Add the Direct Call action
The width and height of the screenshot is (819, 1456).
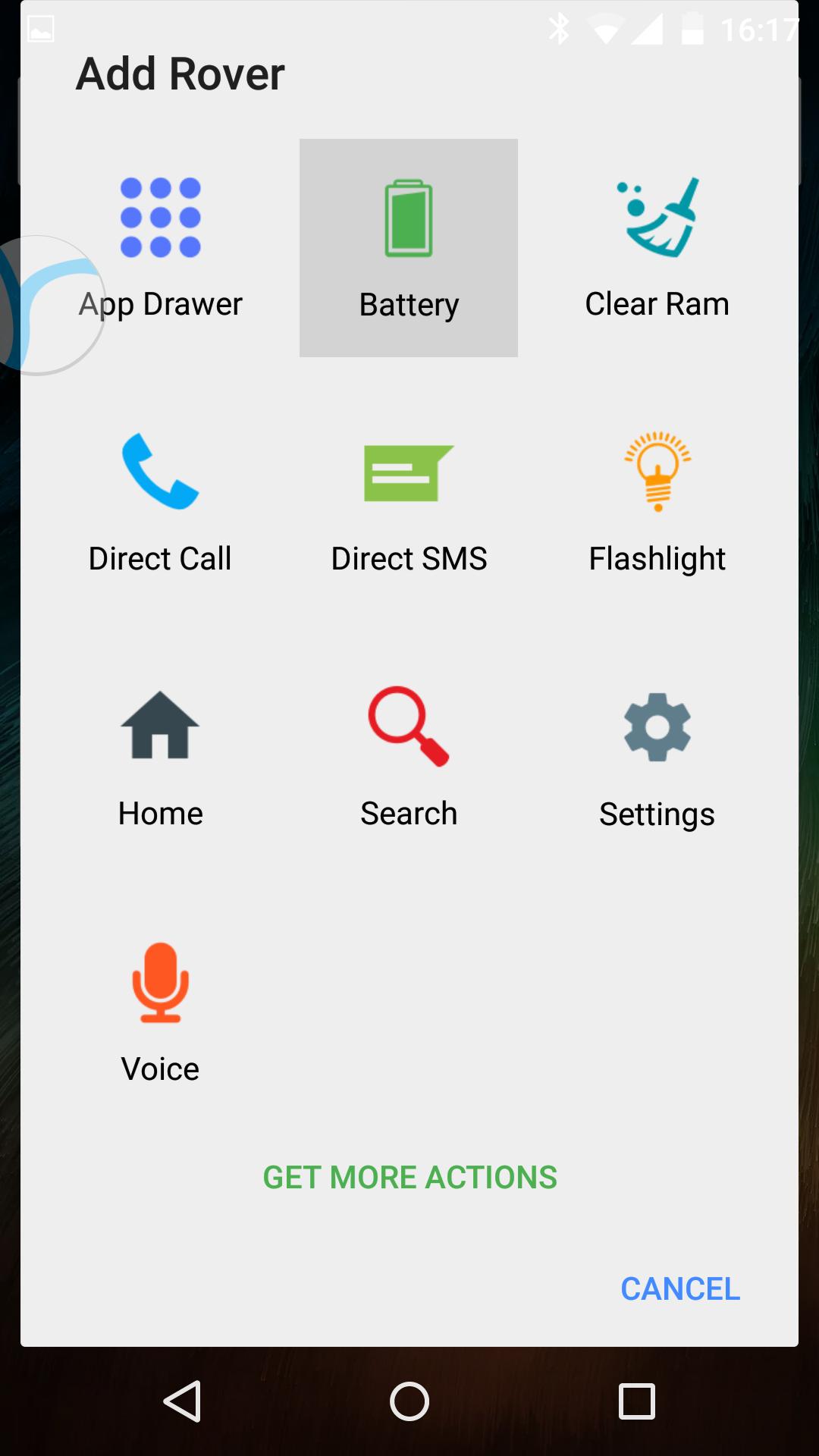pos(160,502)
